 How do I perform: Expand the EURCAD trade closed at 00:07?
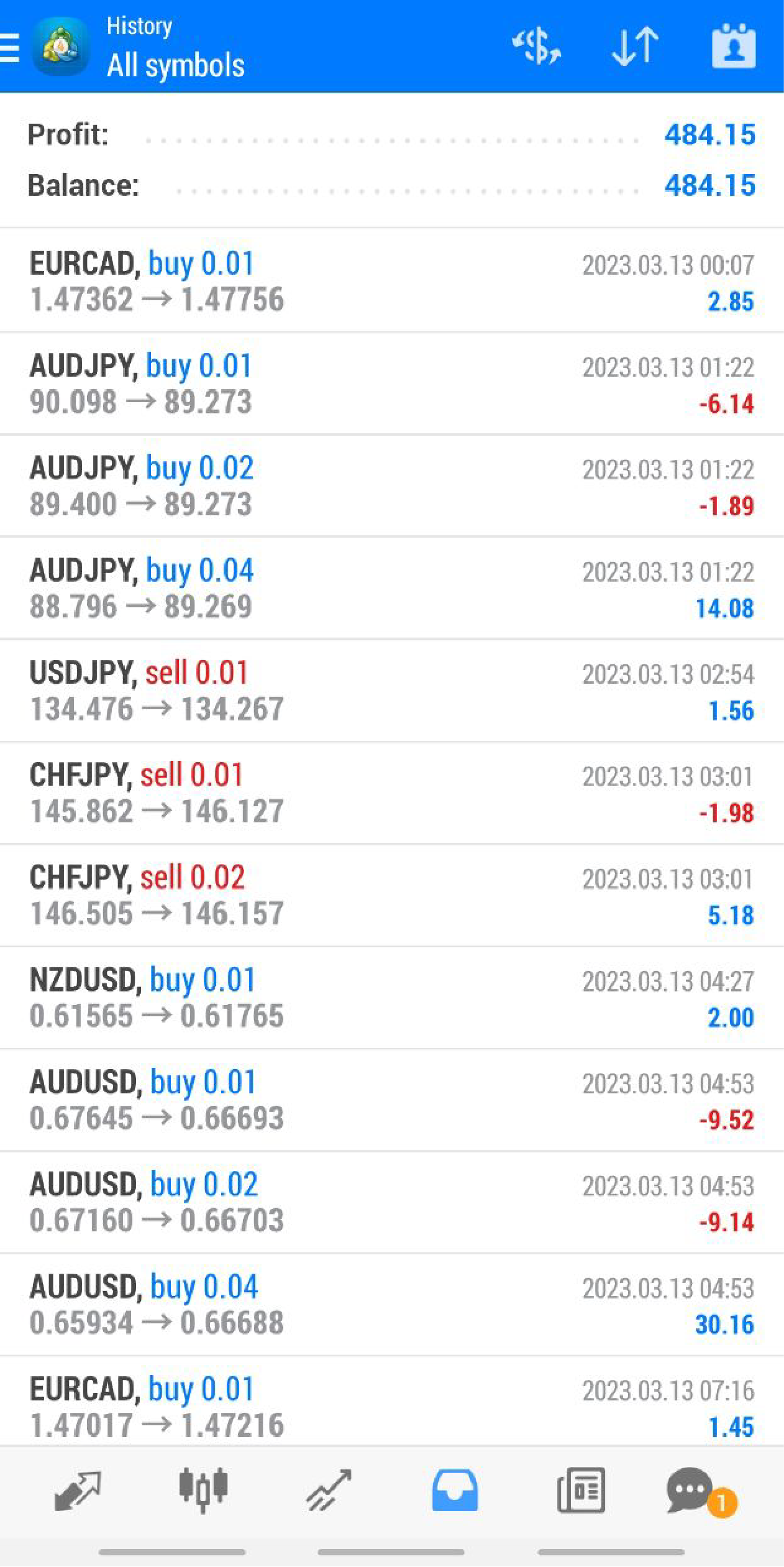coord(391,282)
